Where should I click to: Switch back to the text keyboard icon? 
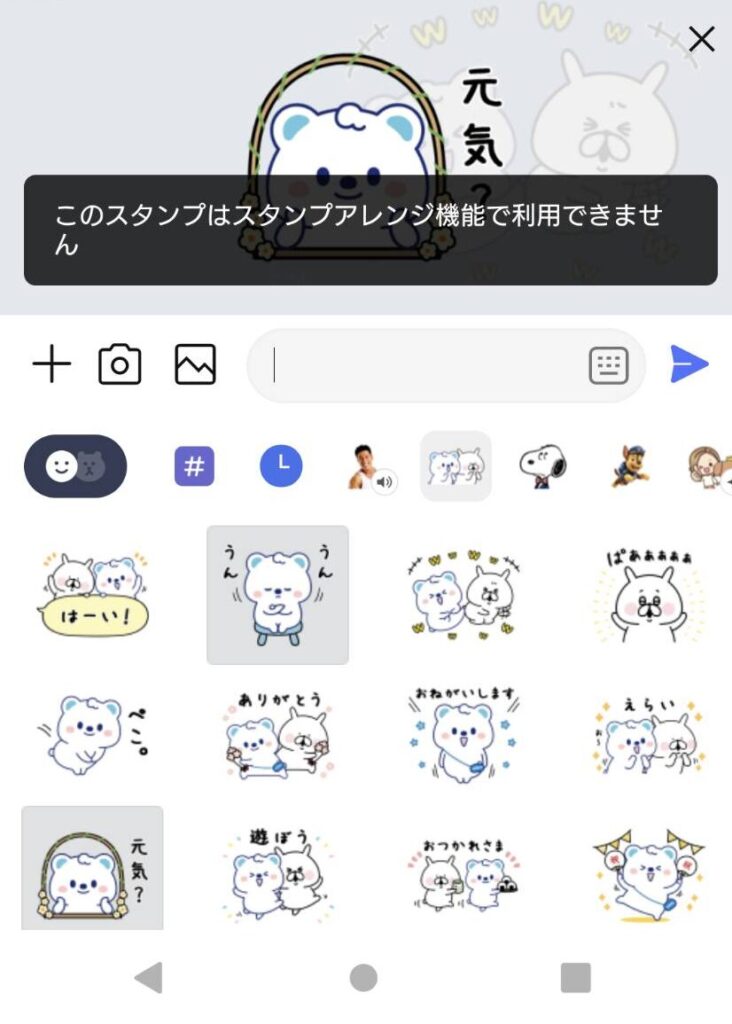pyautogui.click(x=611, y=365)
